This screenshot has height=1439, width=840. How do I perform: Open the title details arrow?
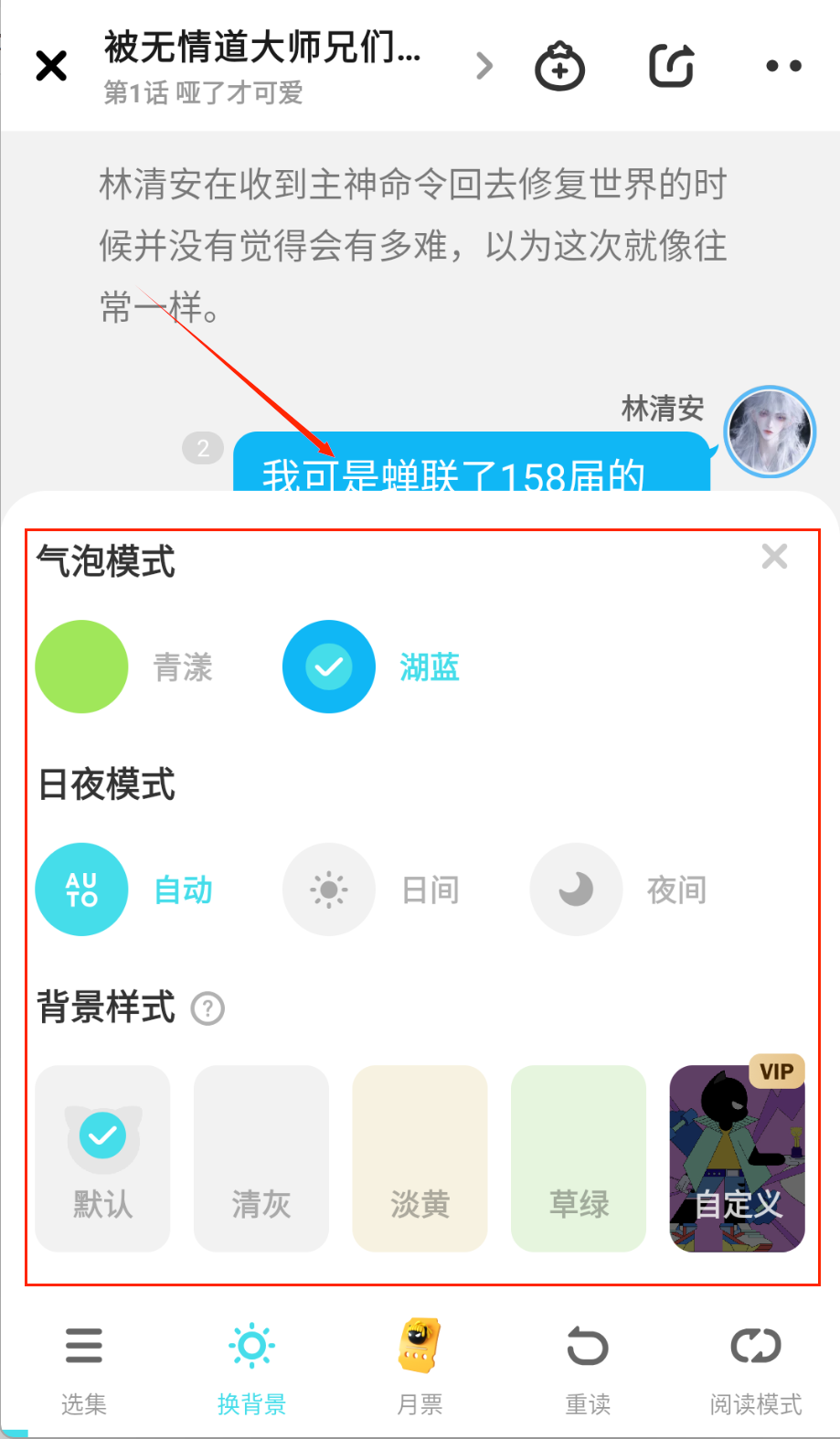(484, 66)
